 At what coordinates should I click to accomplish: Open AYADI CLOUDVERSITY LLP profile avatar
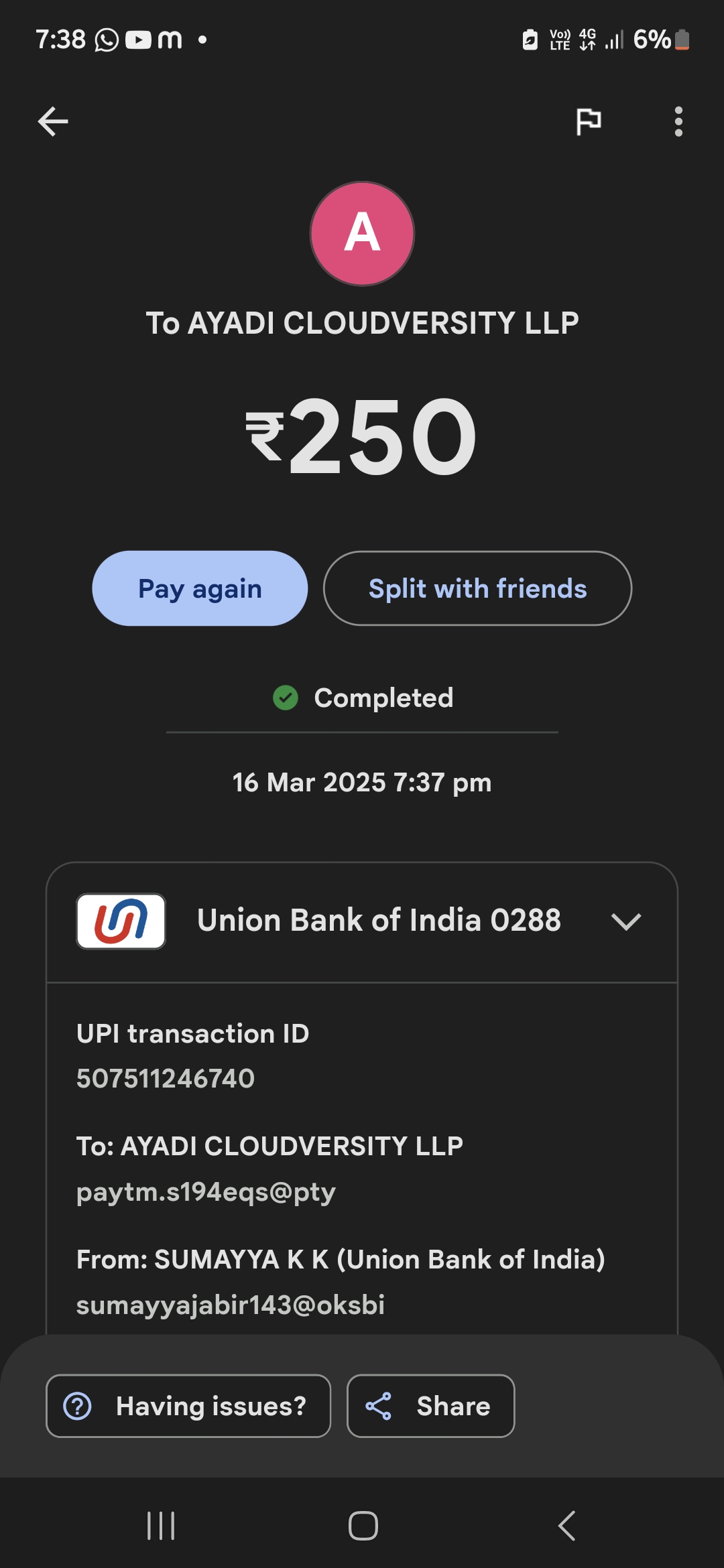pyautogui.click(x=362, y=234)
